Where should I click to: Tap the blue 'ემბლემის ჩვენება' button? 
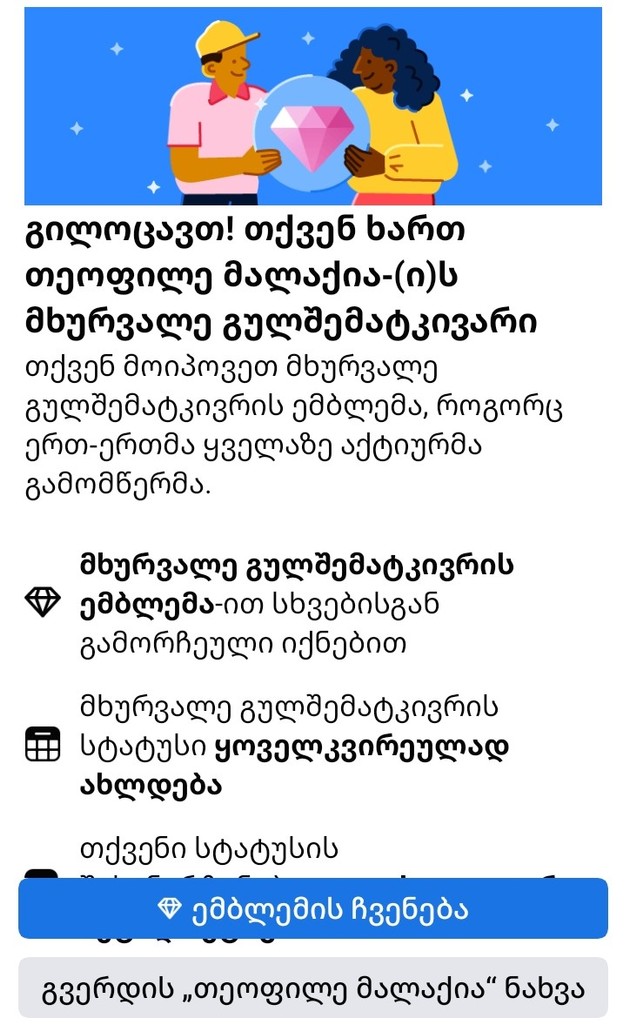(x=312, y=908)
